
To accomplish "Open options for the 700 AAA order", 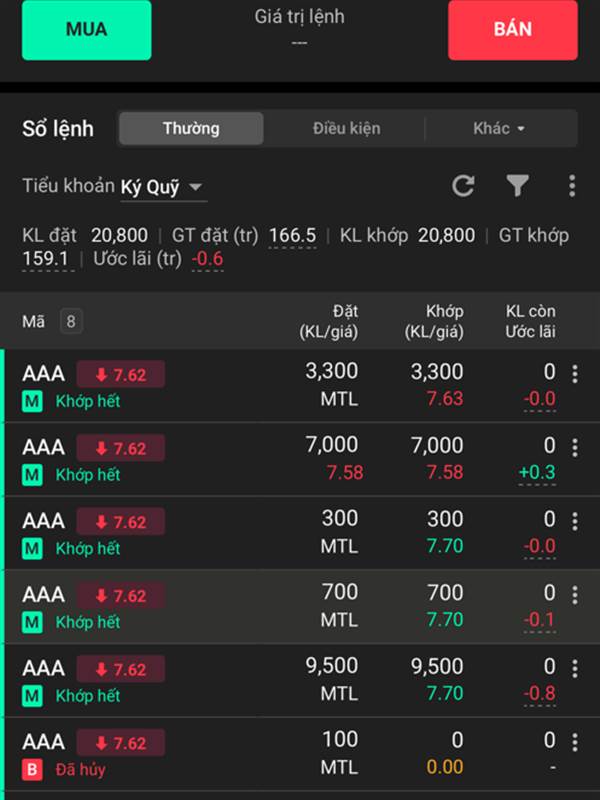I will coord(574,595).
